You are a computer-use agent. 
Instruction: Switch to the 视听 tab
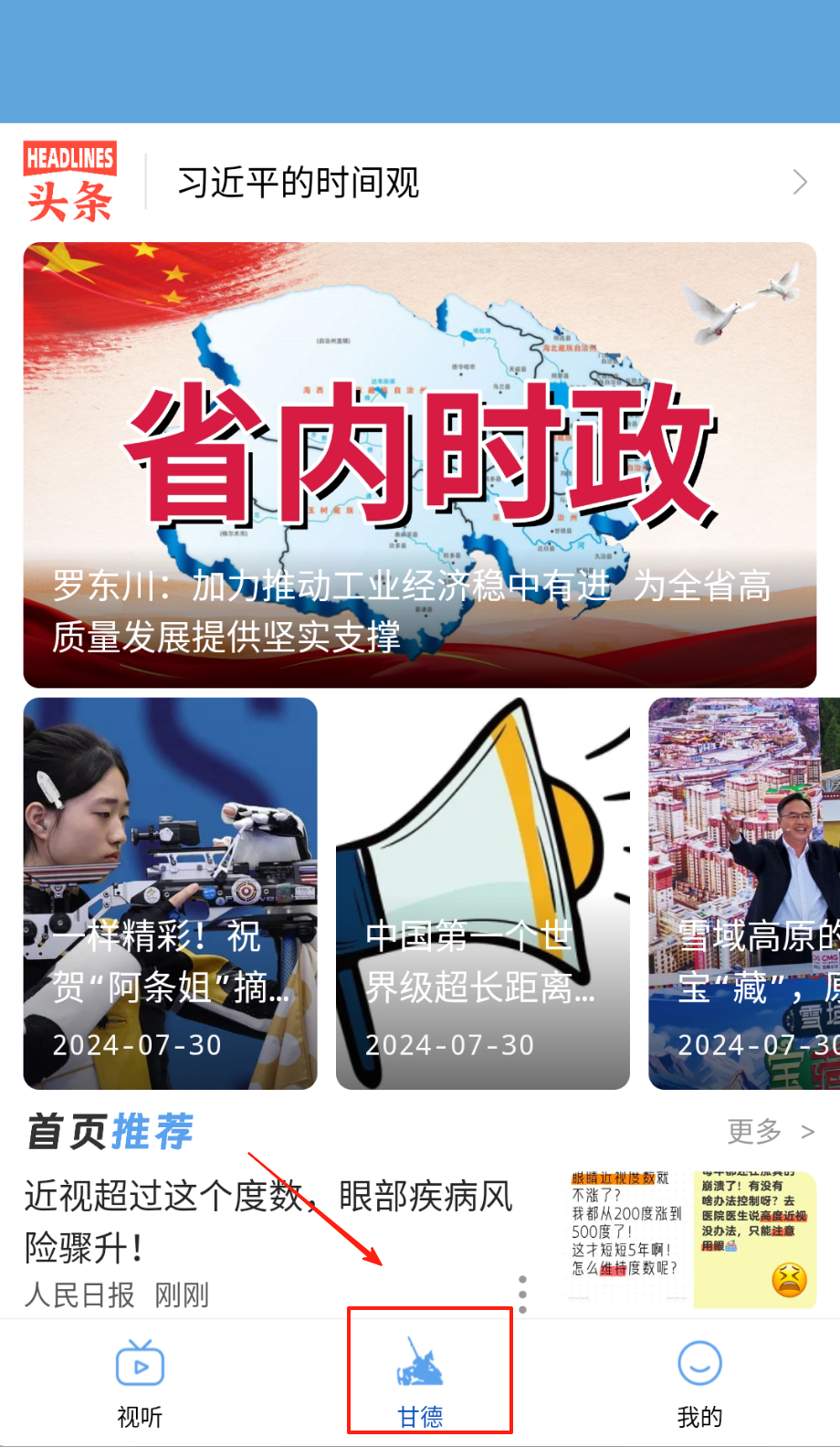[140, 1383]
